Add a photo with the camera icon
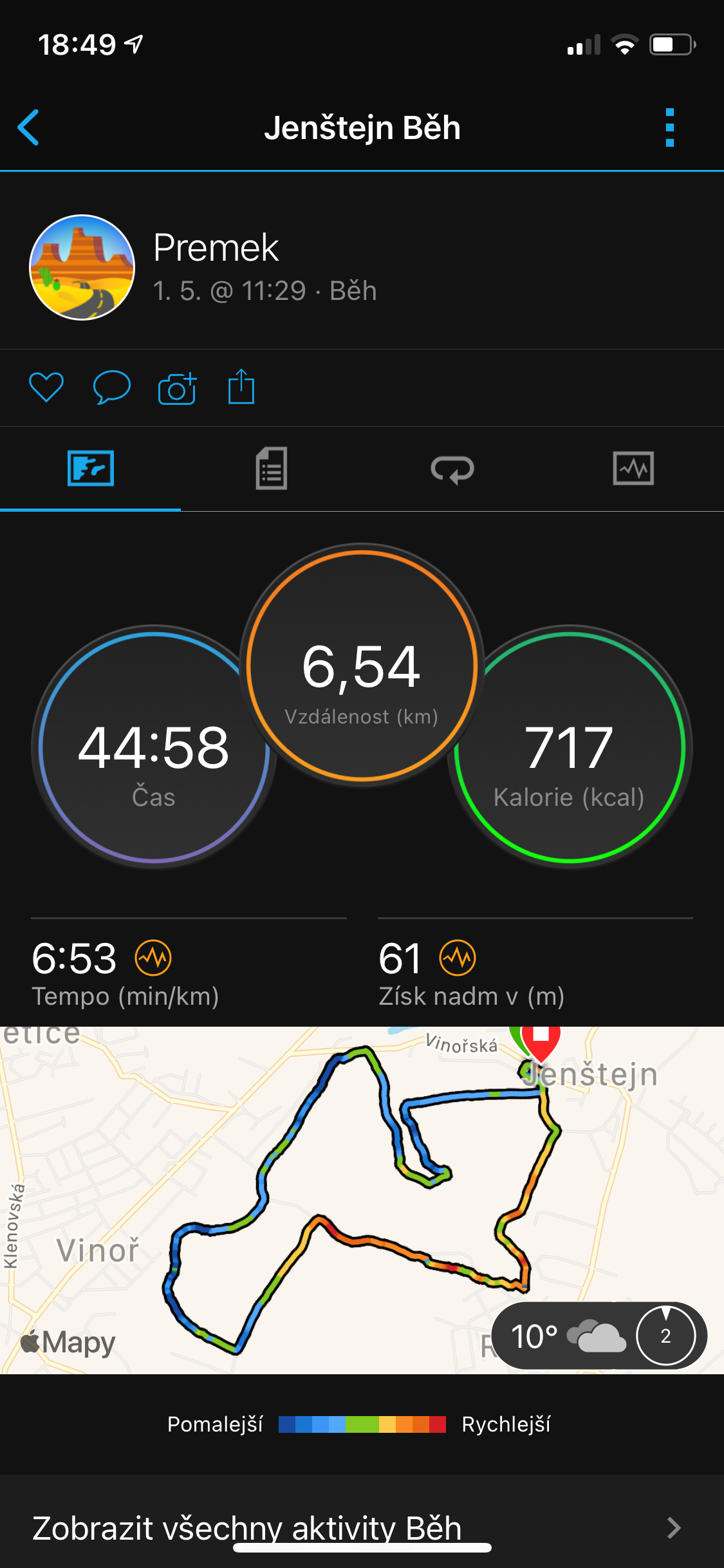 point(177,387)
